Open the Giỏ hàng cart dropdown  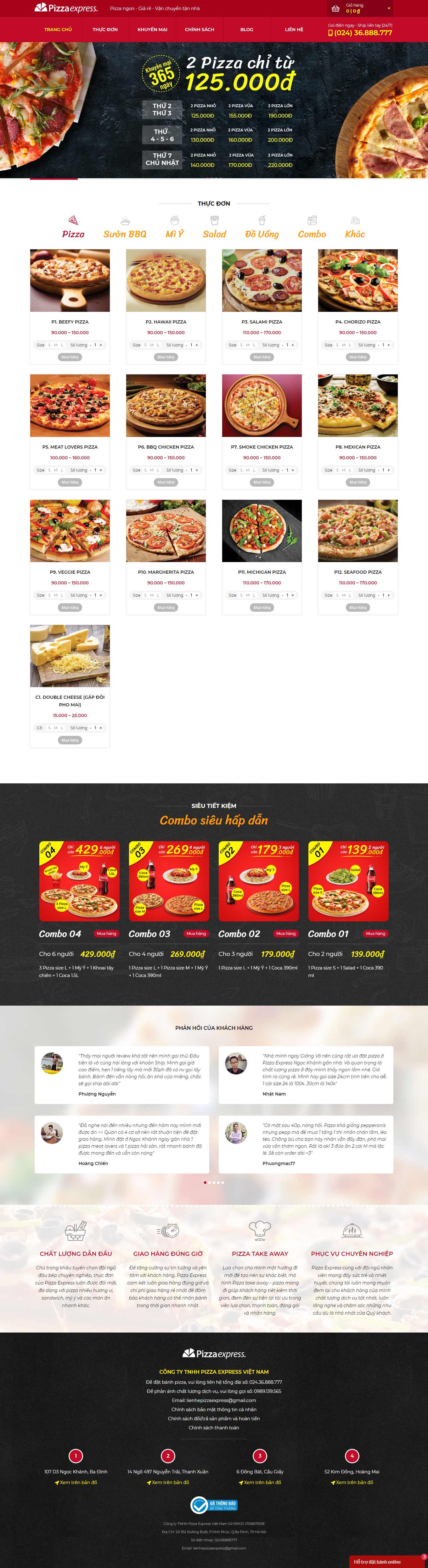click(360, 8)
